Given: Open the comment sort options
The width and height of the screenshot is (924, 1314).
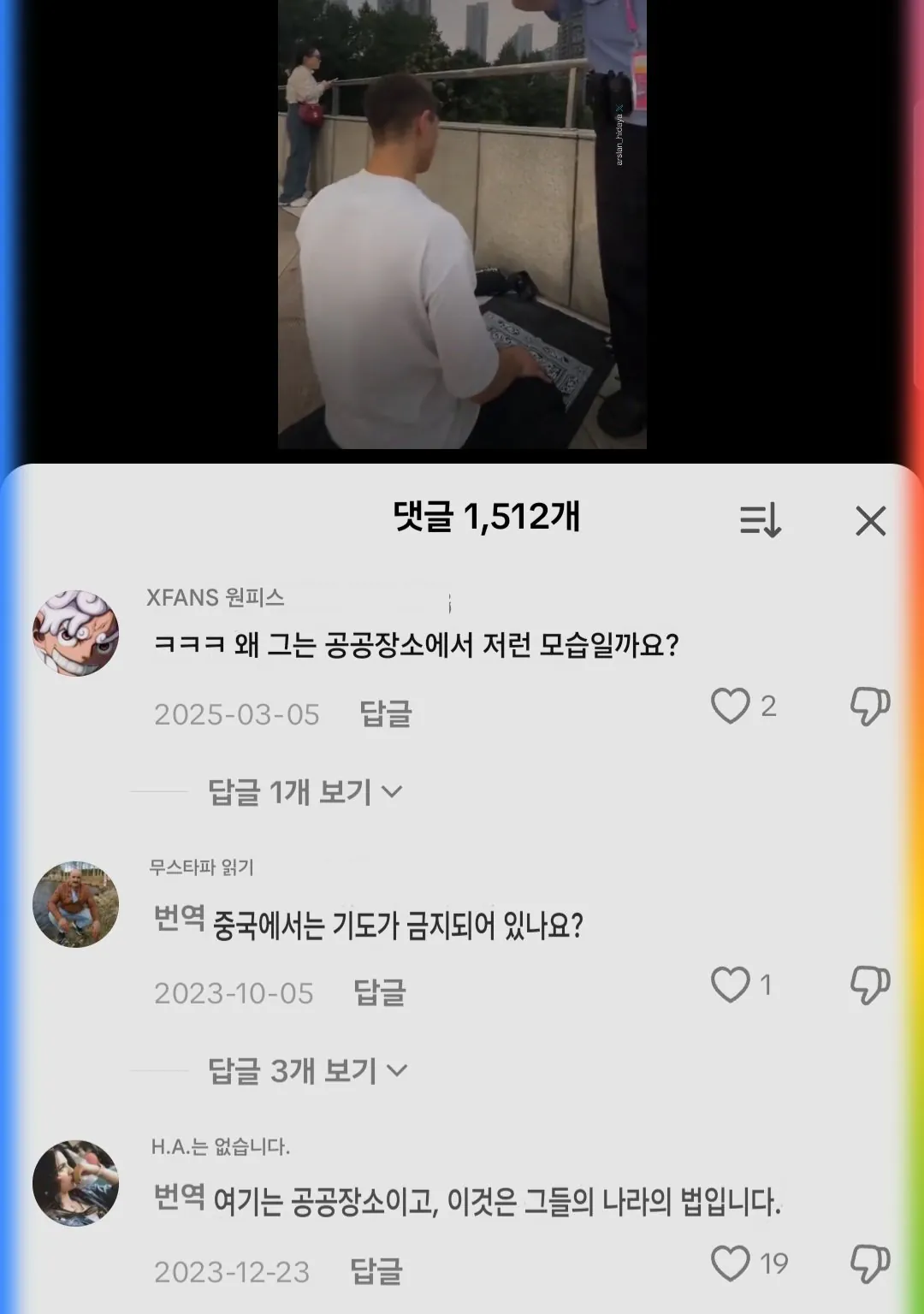Looking at the screenshot, I should tap(760, 519).
